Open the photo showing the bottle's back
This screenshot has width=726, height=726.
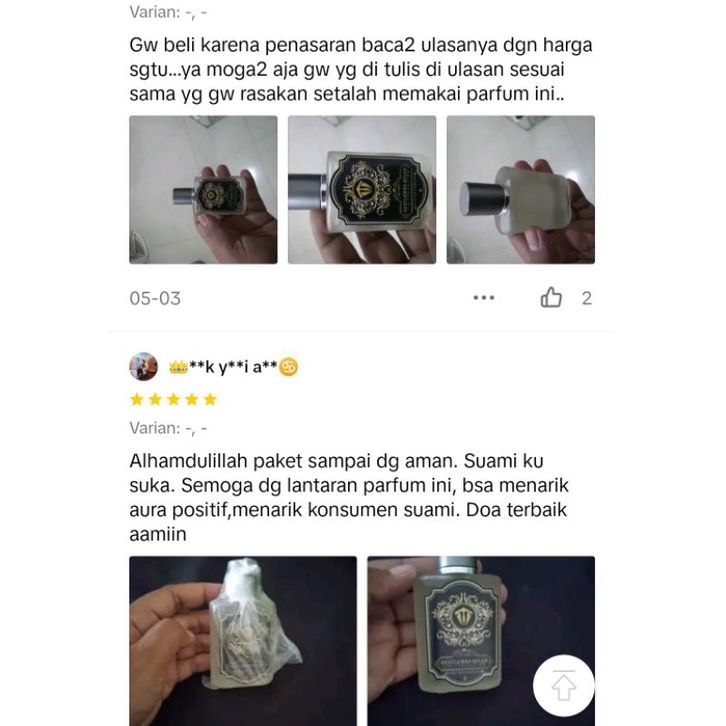[520, 190]
